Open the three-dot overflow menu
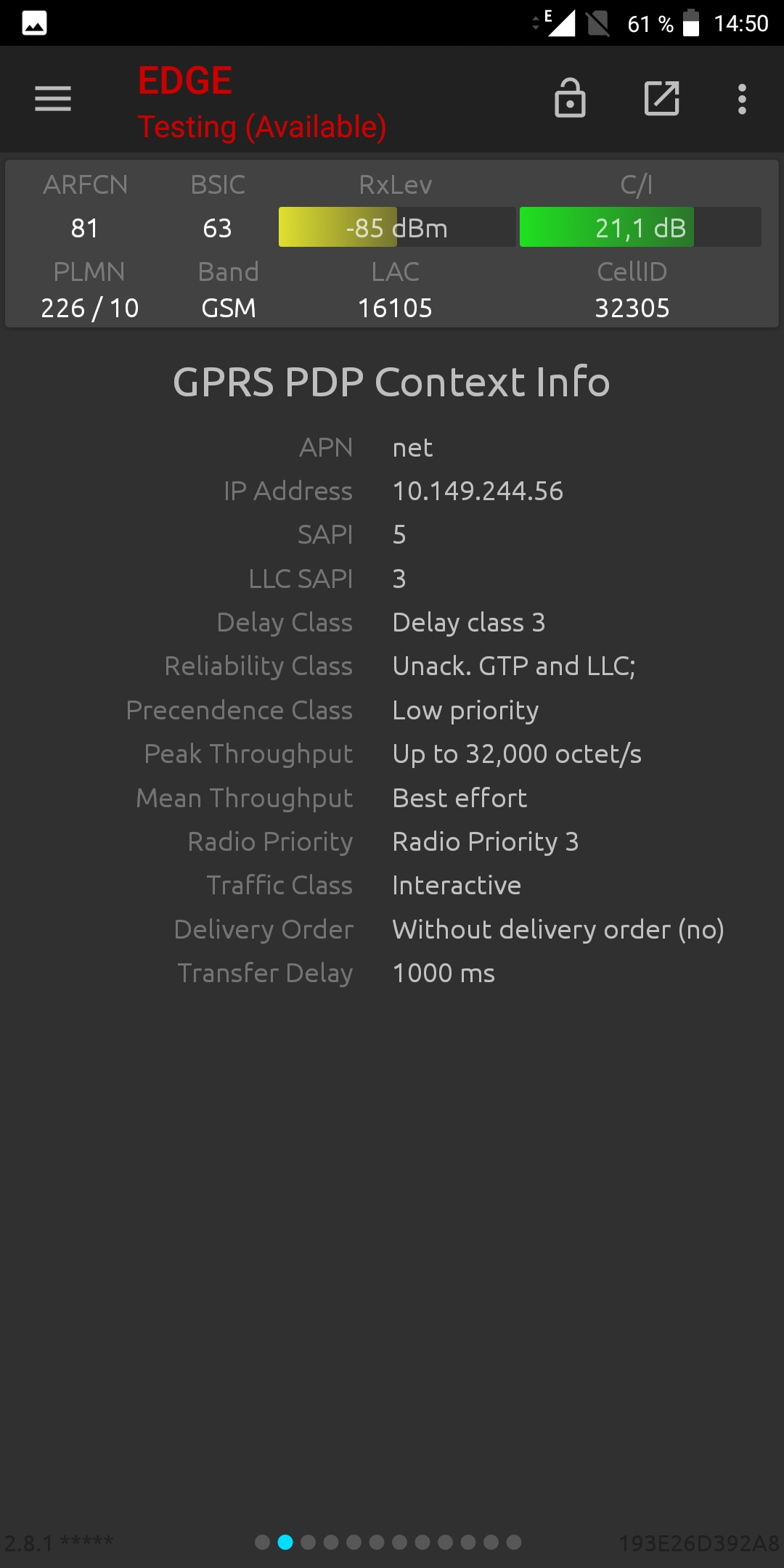 coord(742,99)
